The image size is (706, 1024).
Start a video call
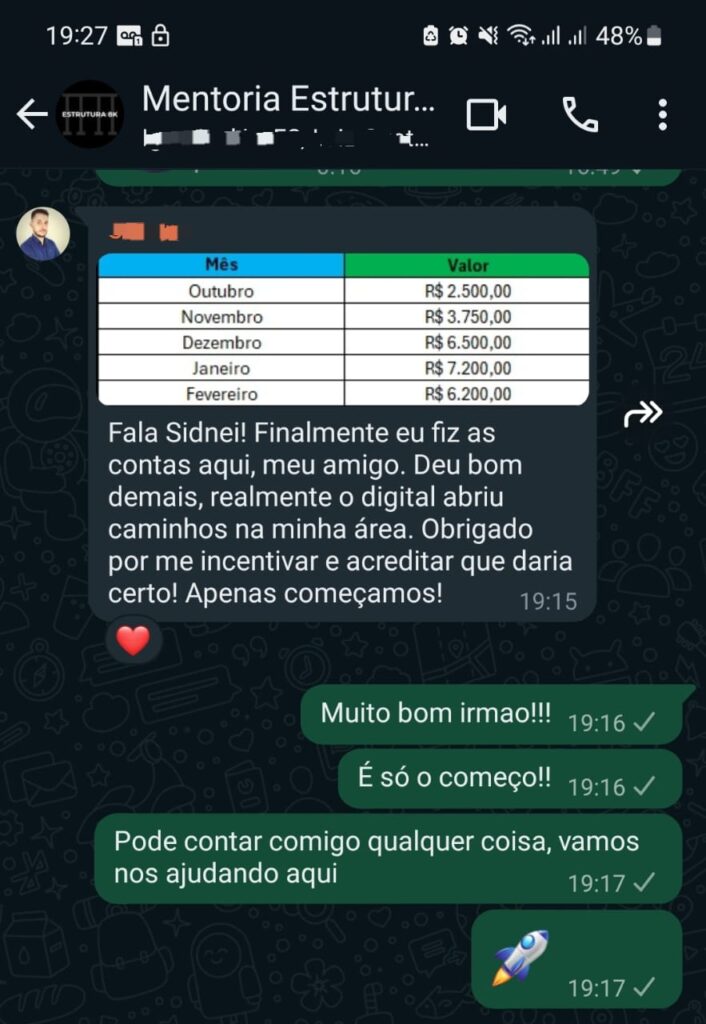point(487,115)
